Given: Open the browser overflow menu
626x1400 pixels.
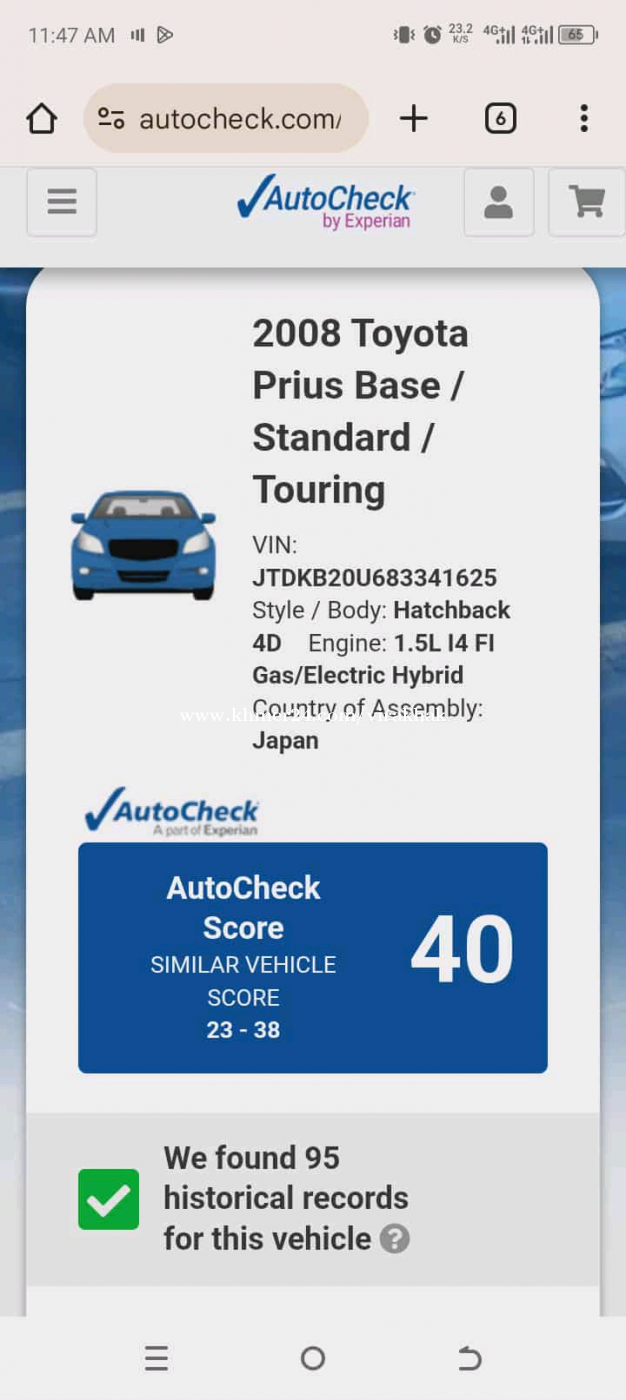Looking at the screenshot, I should (x=584, y=119).
